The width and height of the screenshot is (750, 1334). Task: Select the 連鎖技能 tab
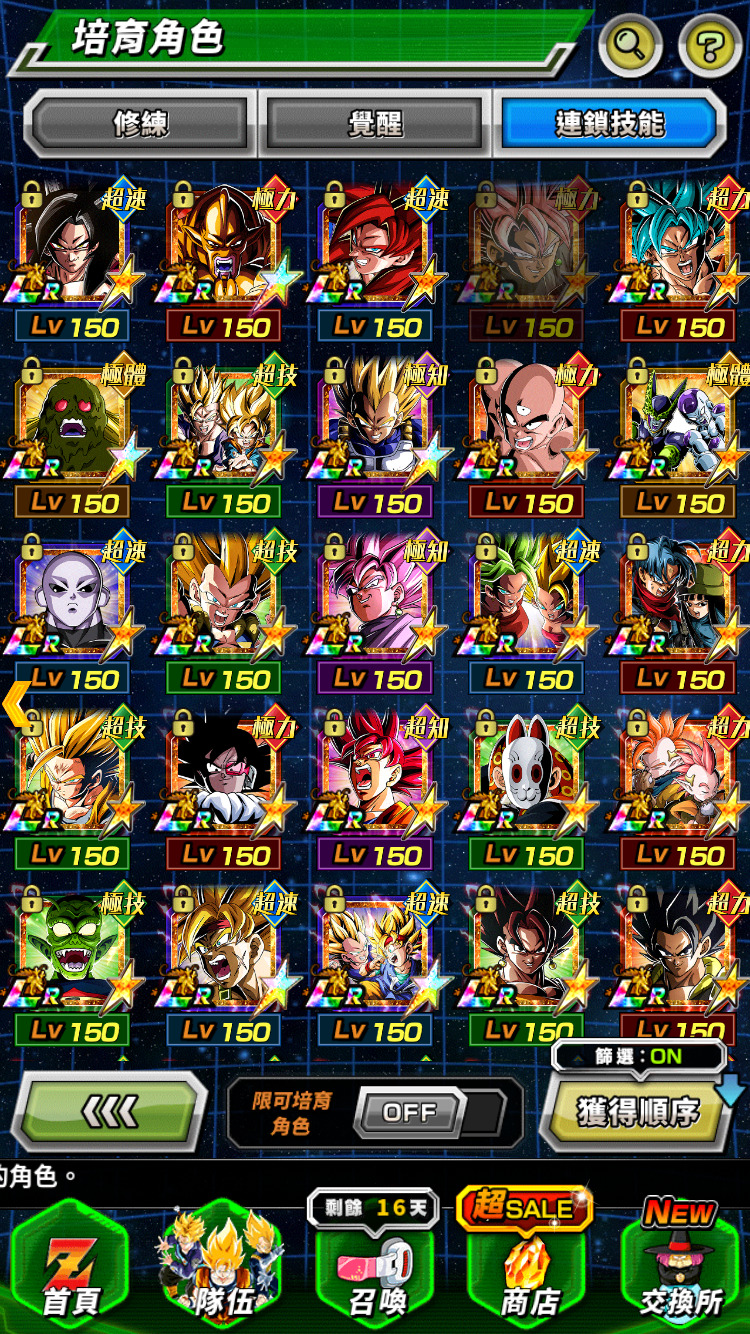tap(609, 124)
